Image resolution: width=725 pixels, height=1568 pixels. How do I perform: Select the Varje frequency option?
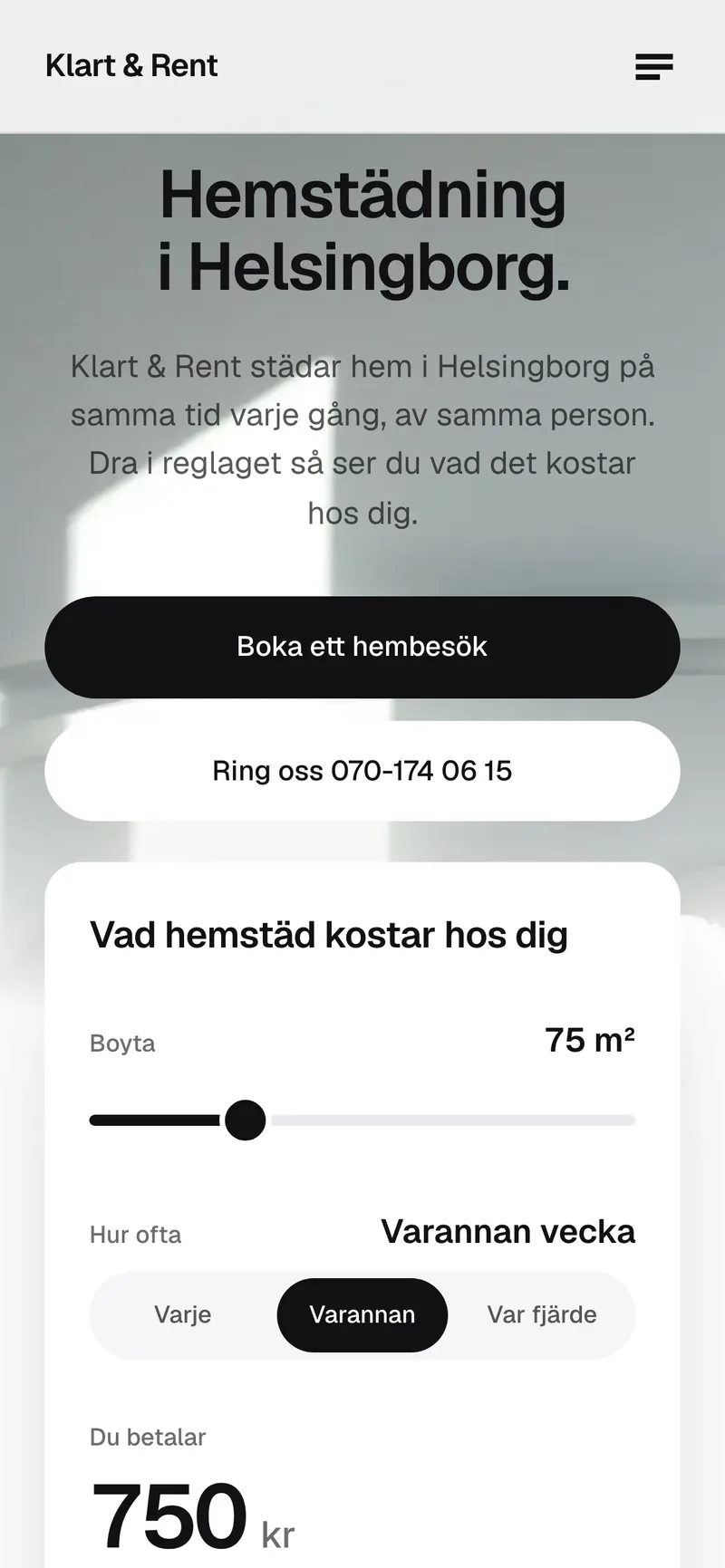pyautogui.click(x=183, y=1315)
